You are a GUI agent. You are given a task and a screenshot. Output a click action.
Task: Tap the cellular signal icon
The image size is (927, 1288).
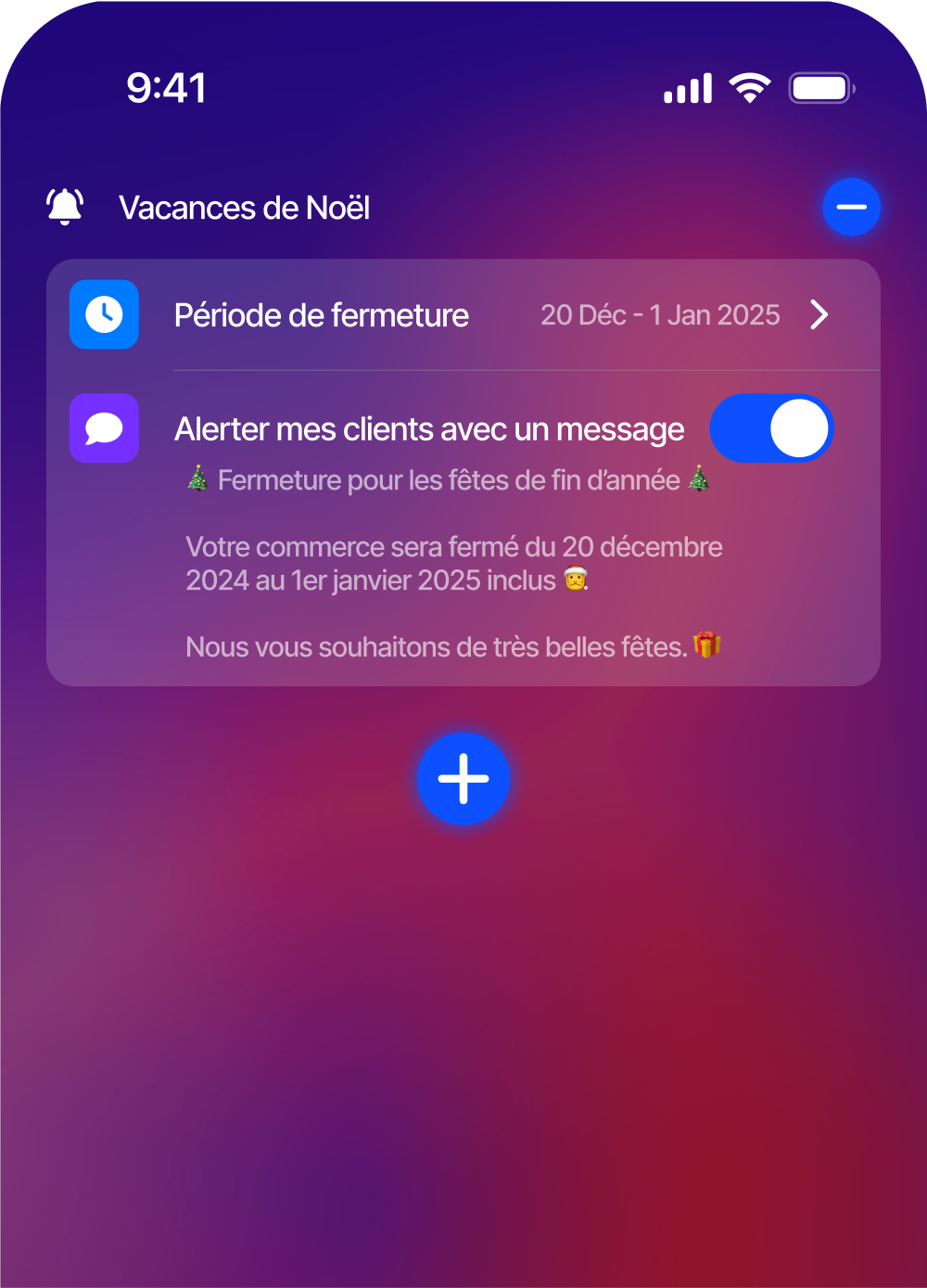(688, 86)
